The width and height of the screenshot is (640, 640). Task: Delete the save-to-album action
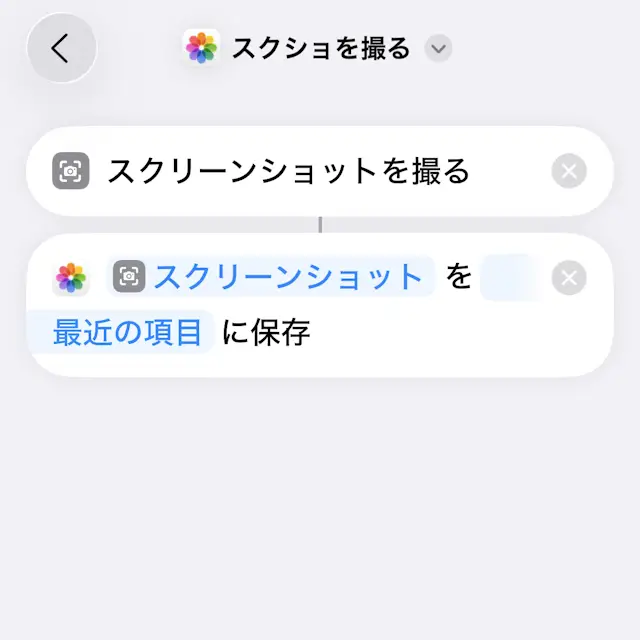click(569, 277)
